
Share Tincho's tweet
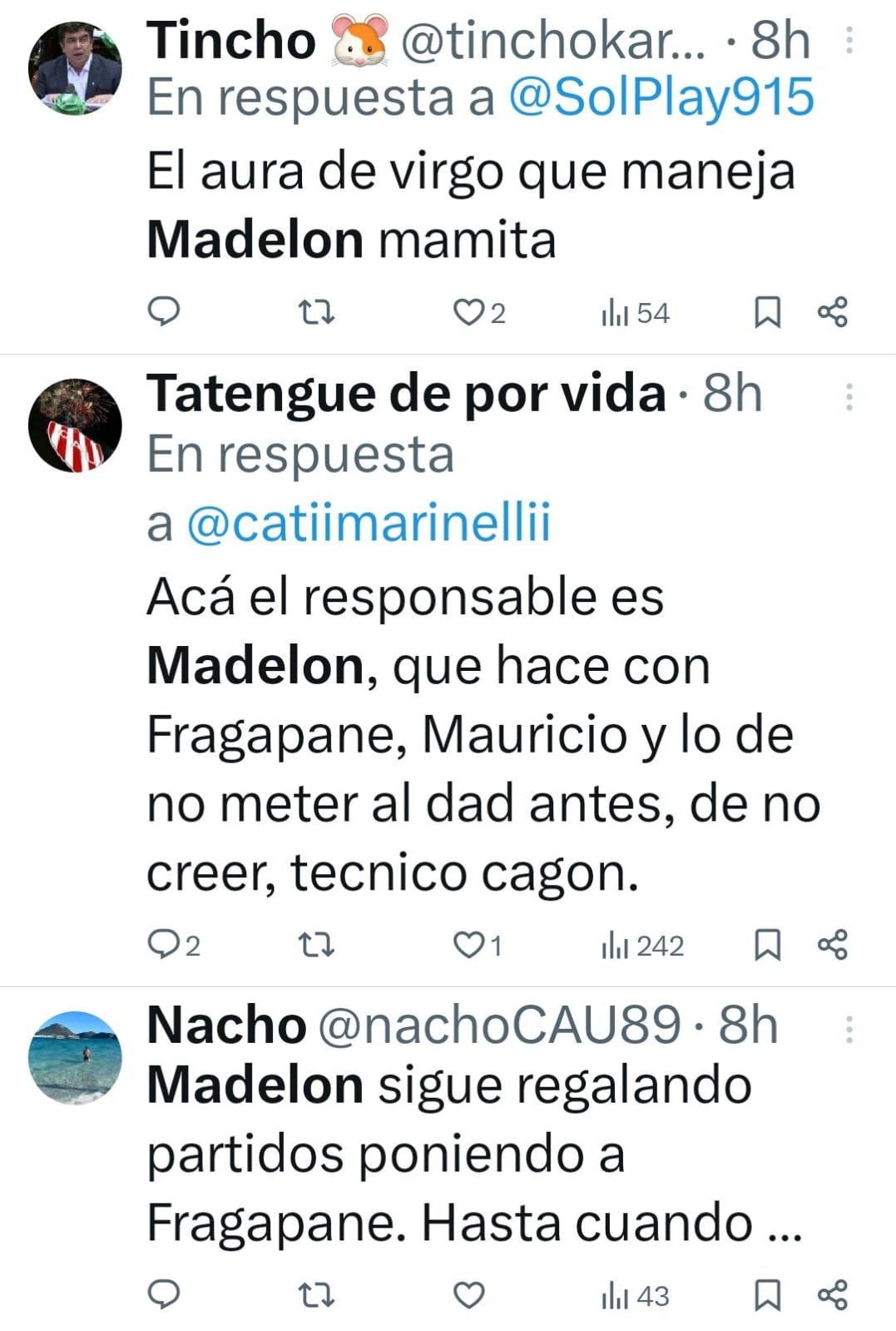point(833,312)
